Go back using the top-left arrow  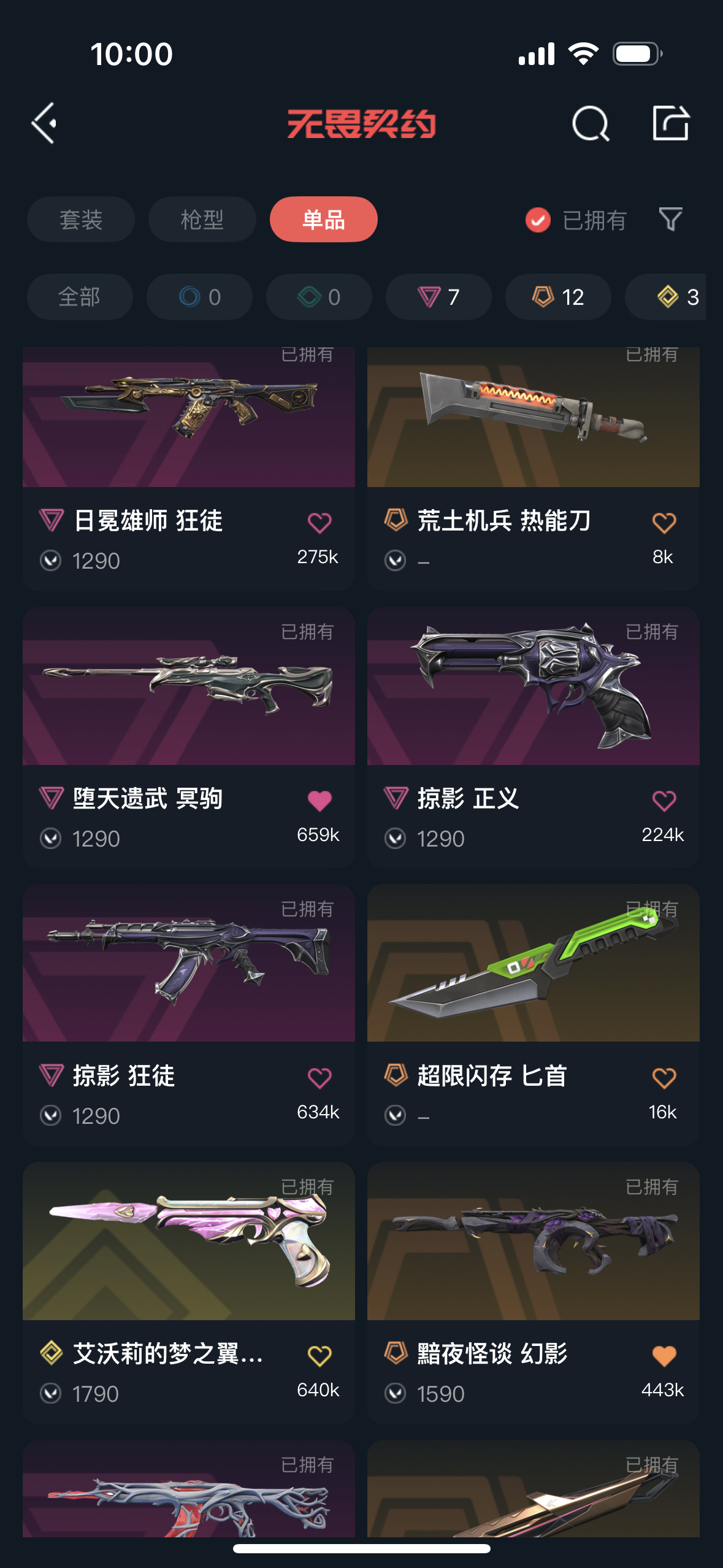pos(45,123)
